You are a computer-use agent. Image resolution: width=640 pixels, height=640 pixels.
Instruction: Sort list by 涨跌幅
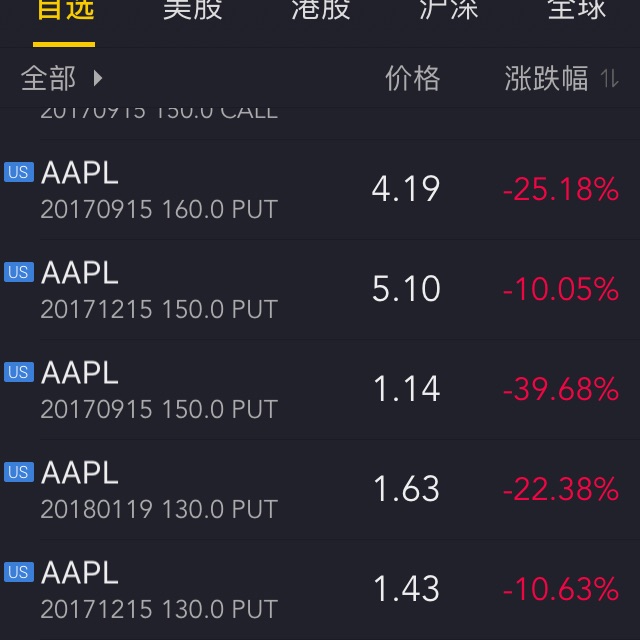561,79
